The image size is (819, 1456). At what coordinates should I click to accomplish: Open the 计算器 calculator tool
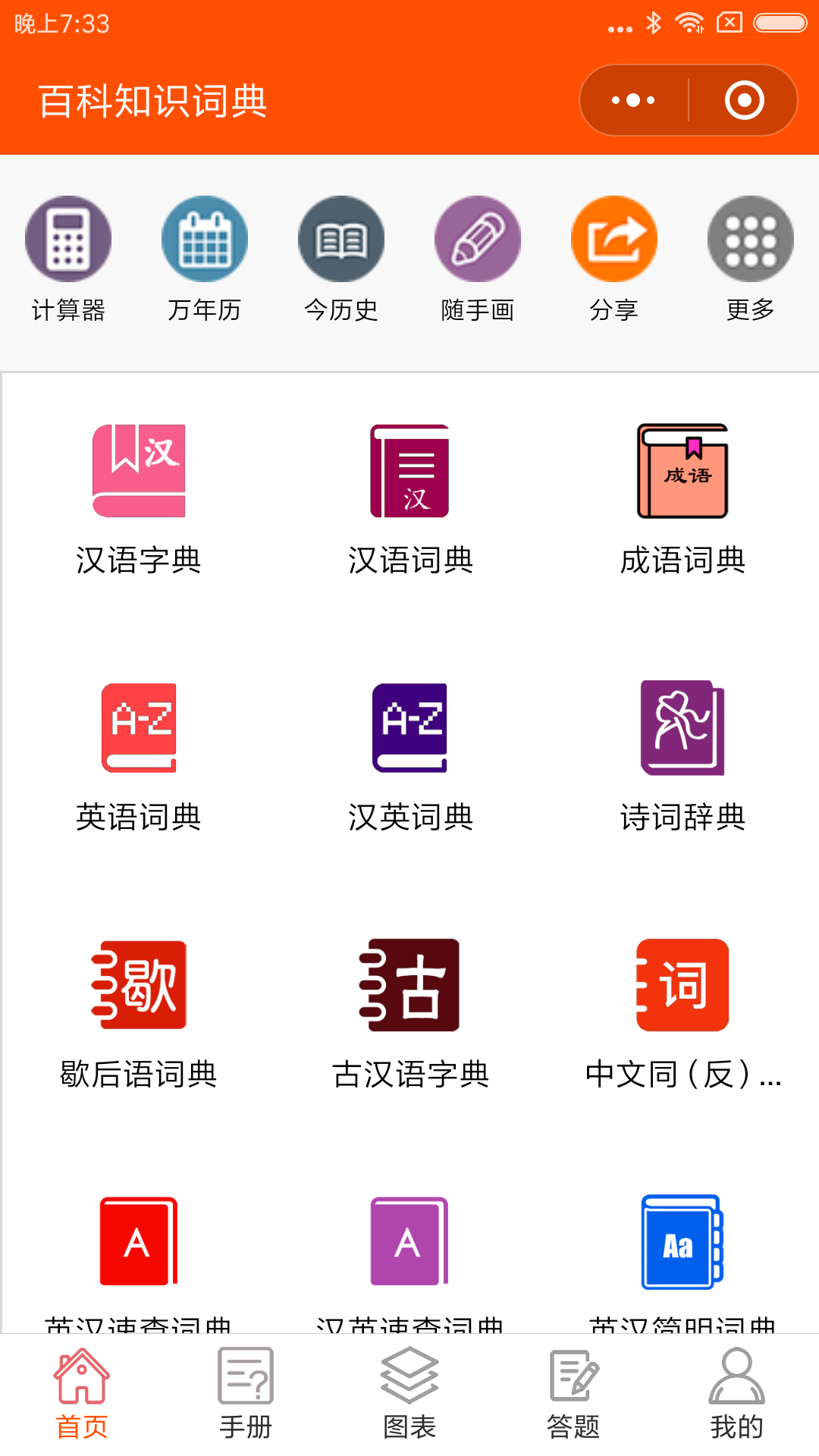coord(68,259)
